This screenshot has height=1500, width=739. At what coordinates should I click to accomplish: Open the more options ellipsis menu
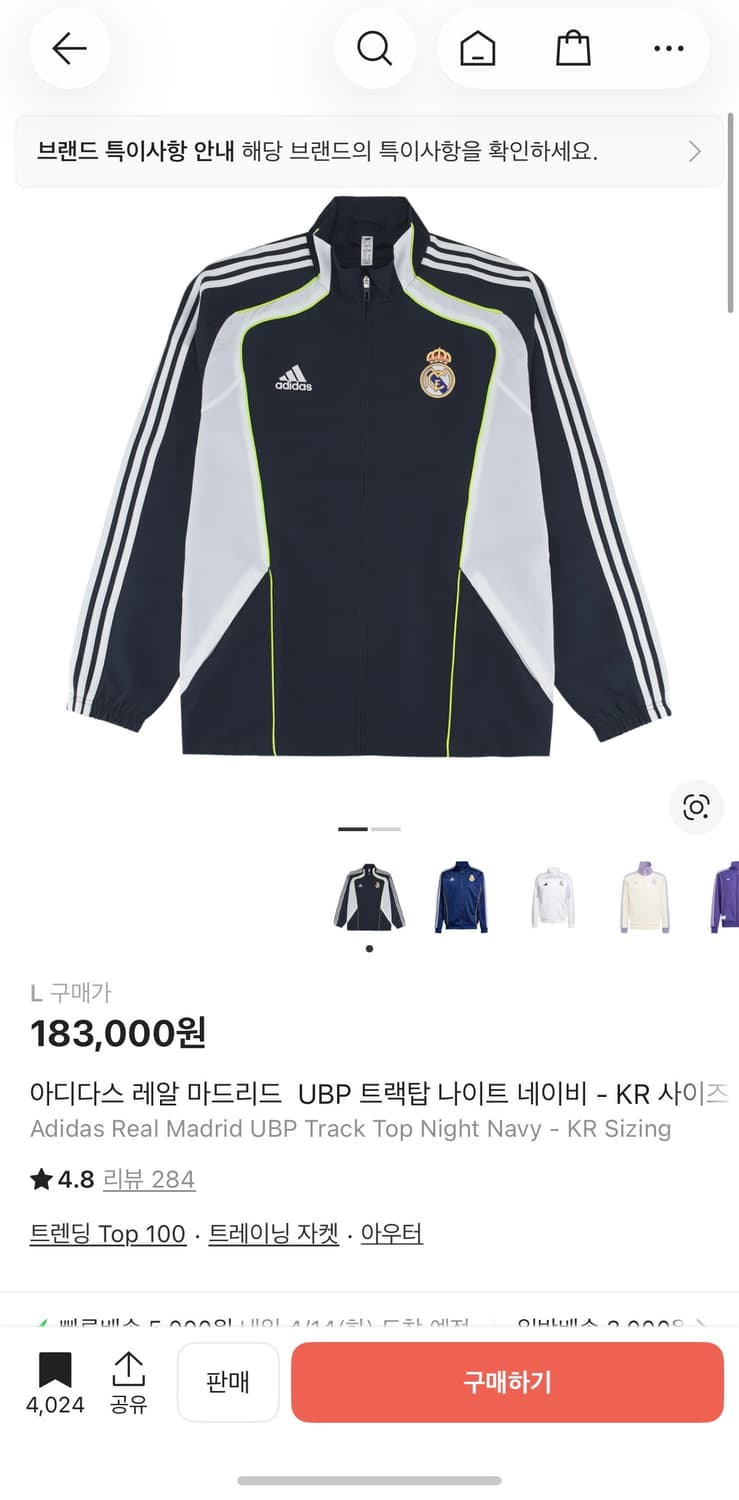[666, 47]
